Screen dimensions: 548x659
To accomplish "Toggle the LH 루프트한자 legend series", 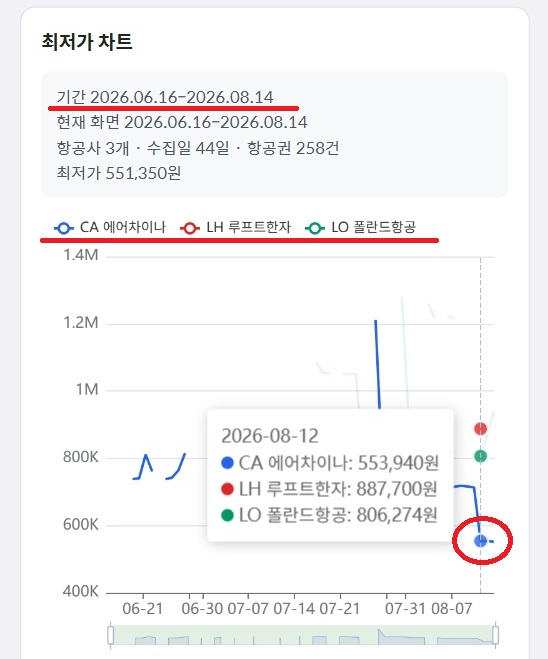I will point(235,227).
